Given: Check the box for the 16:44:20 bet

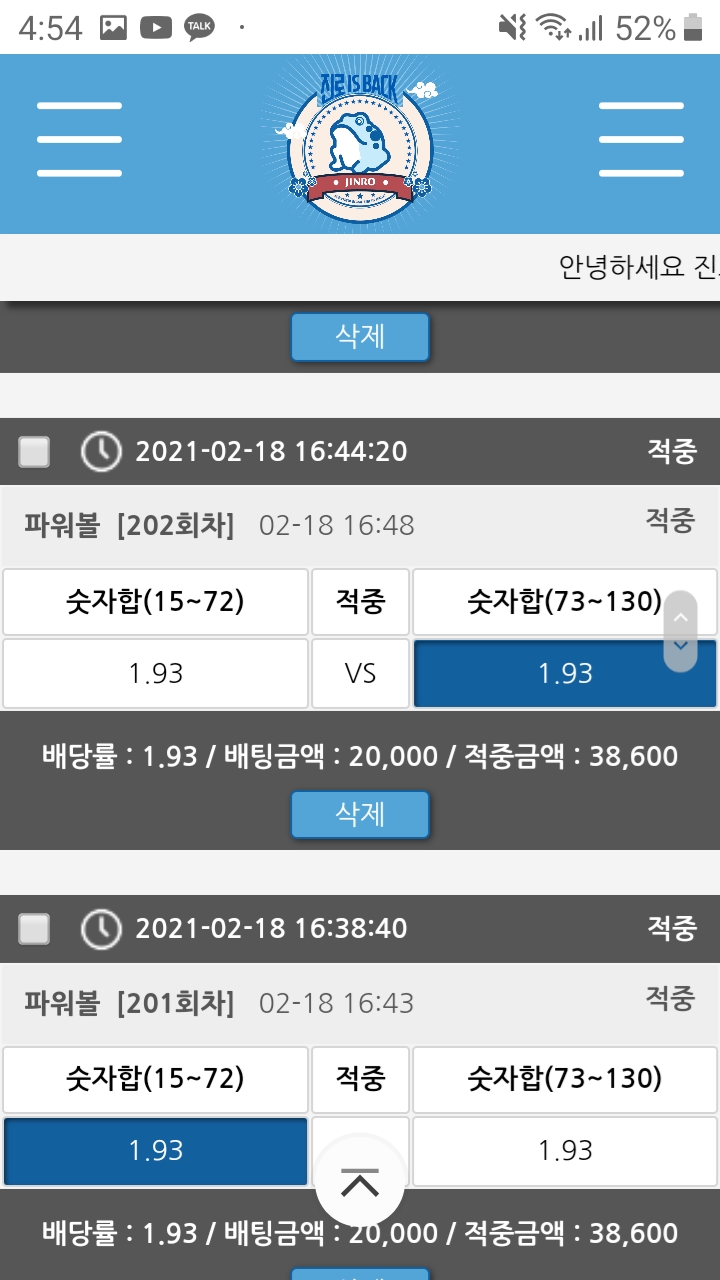Looking at the screenshot, I should [34, 452].
